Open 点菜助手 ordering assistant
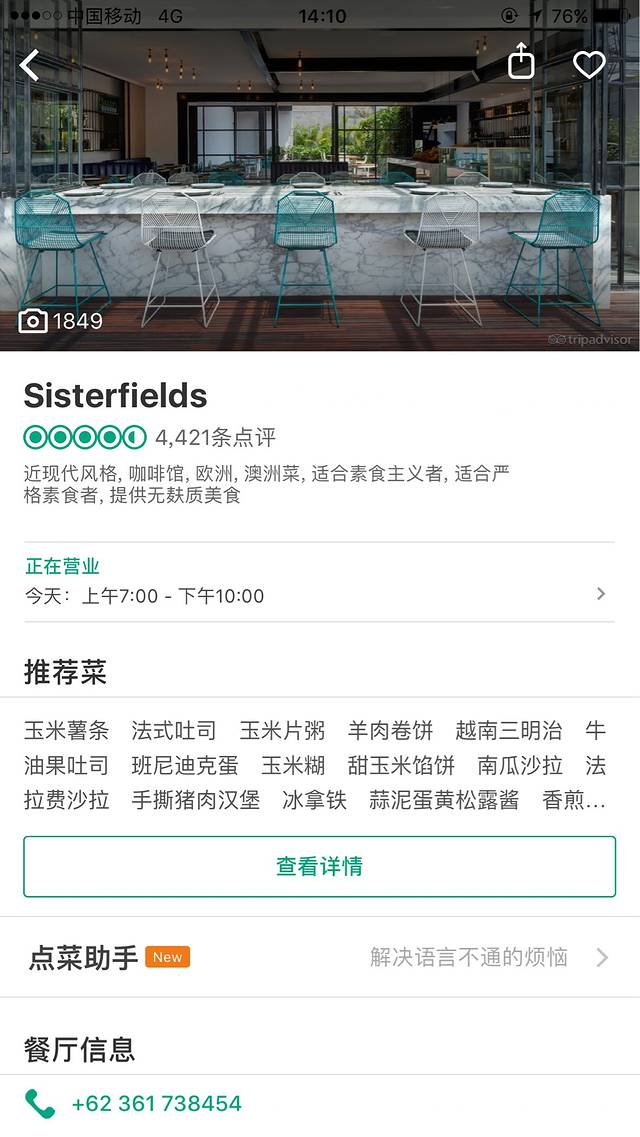 pyautogui.click(x=319, y=957)
